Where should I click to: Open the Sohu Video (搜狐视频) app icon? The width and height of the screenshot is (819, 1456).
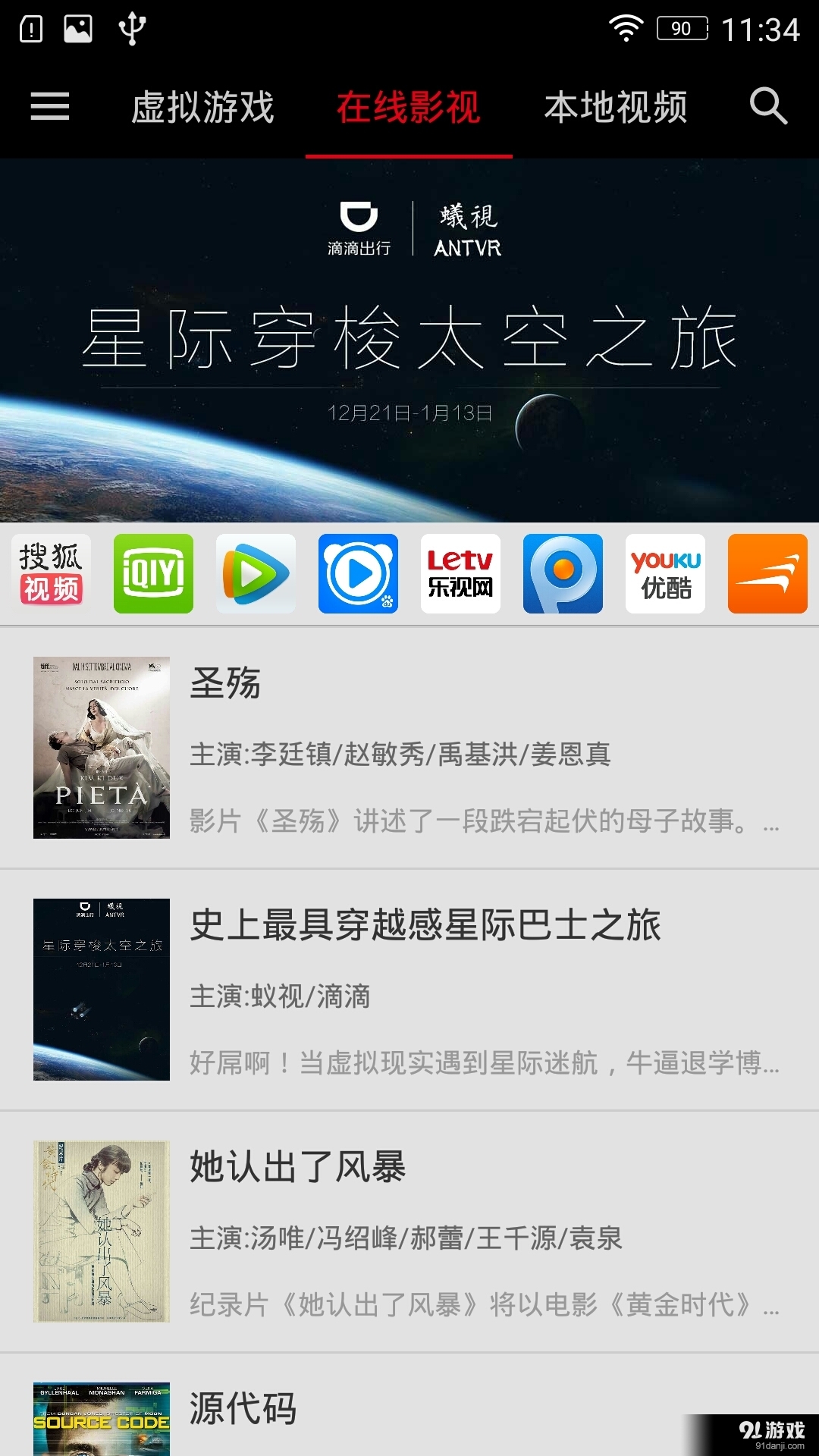(x=50, y=574)
